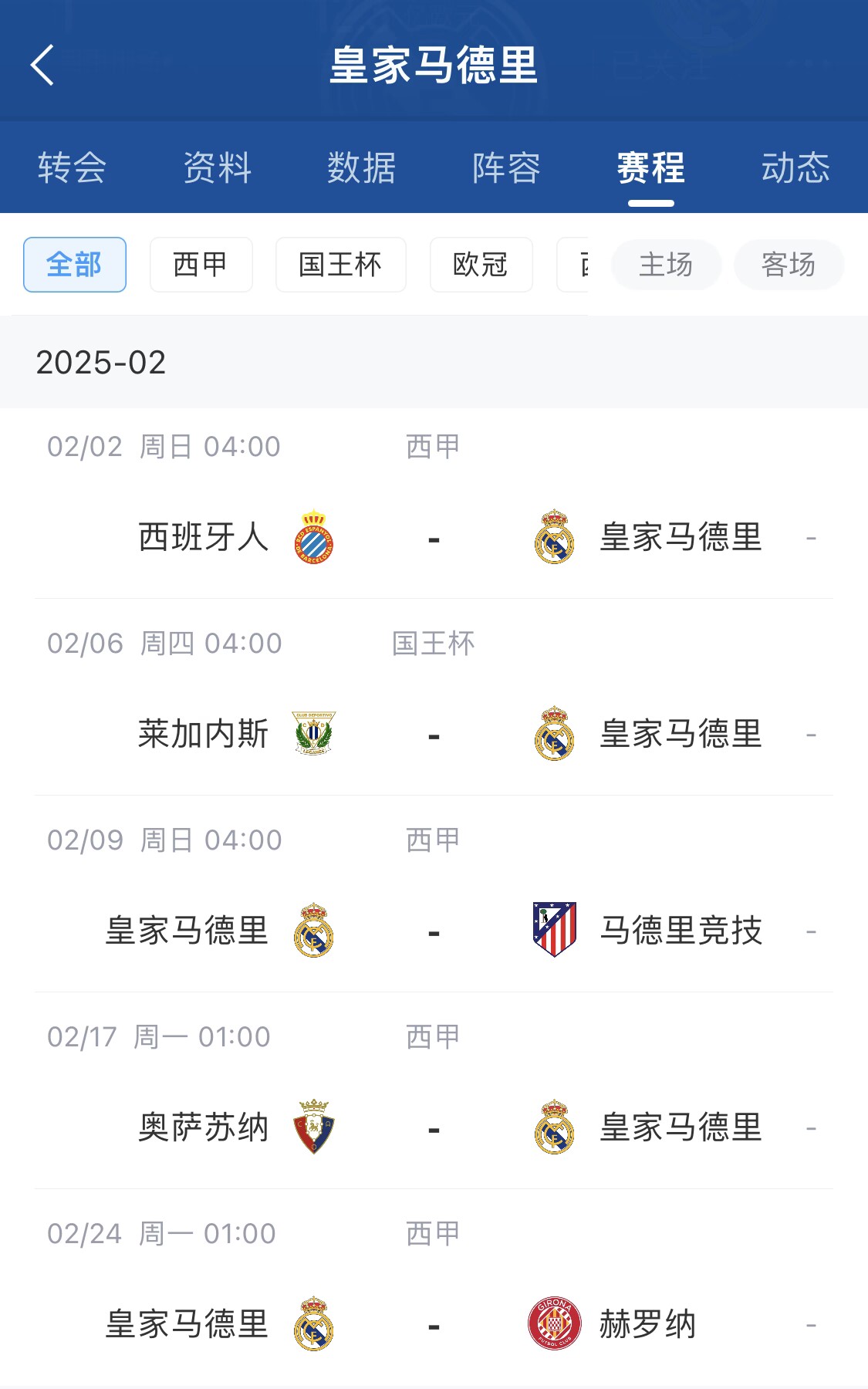View the match against 赫罗纳

click(x=434, y=1324)
